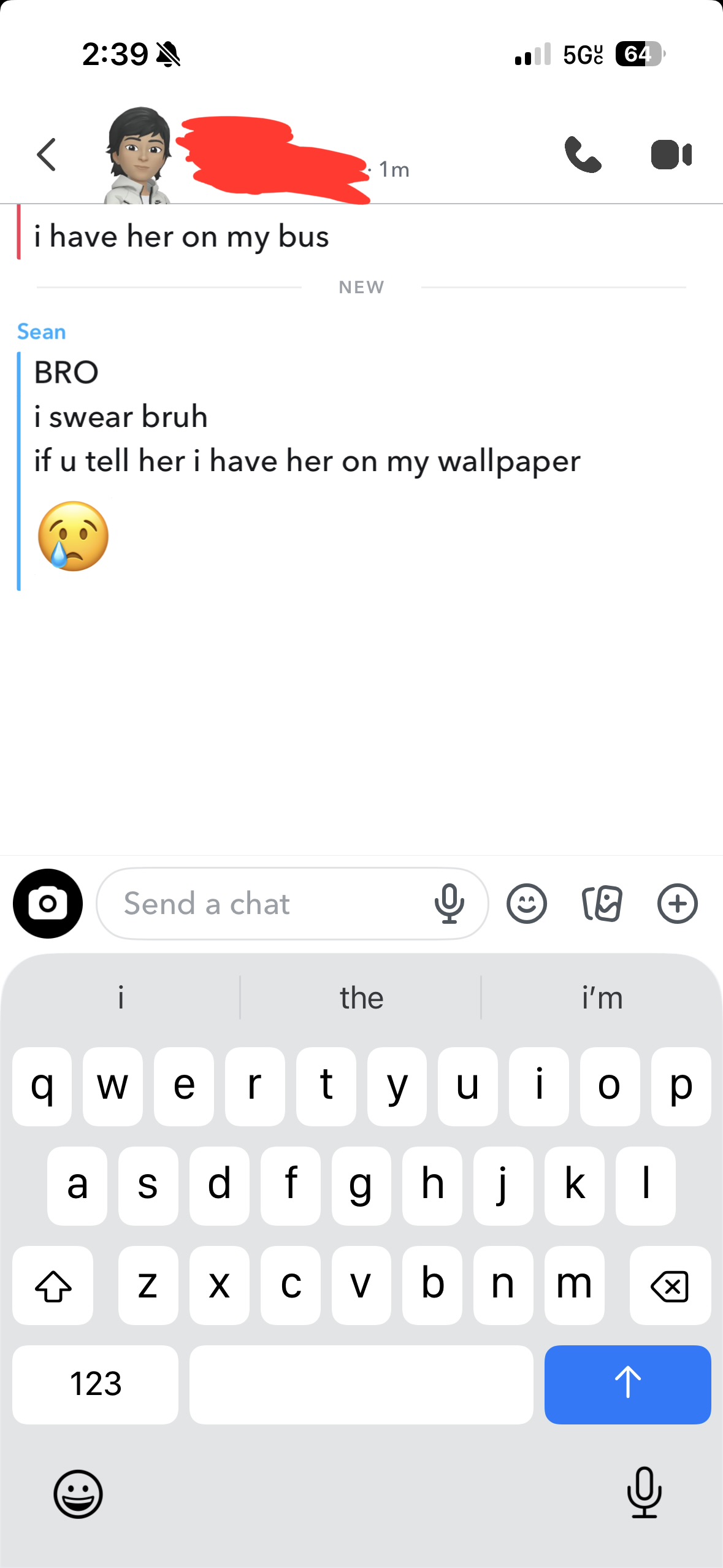Insert the suggested word "the"

[361, 998]
